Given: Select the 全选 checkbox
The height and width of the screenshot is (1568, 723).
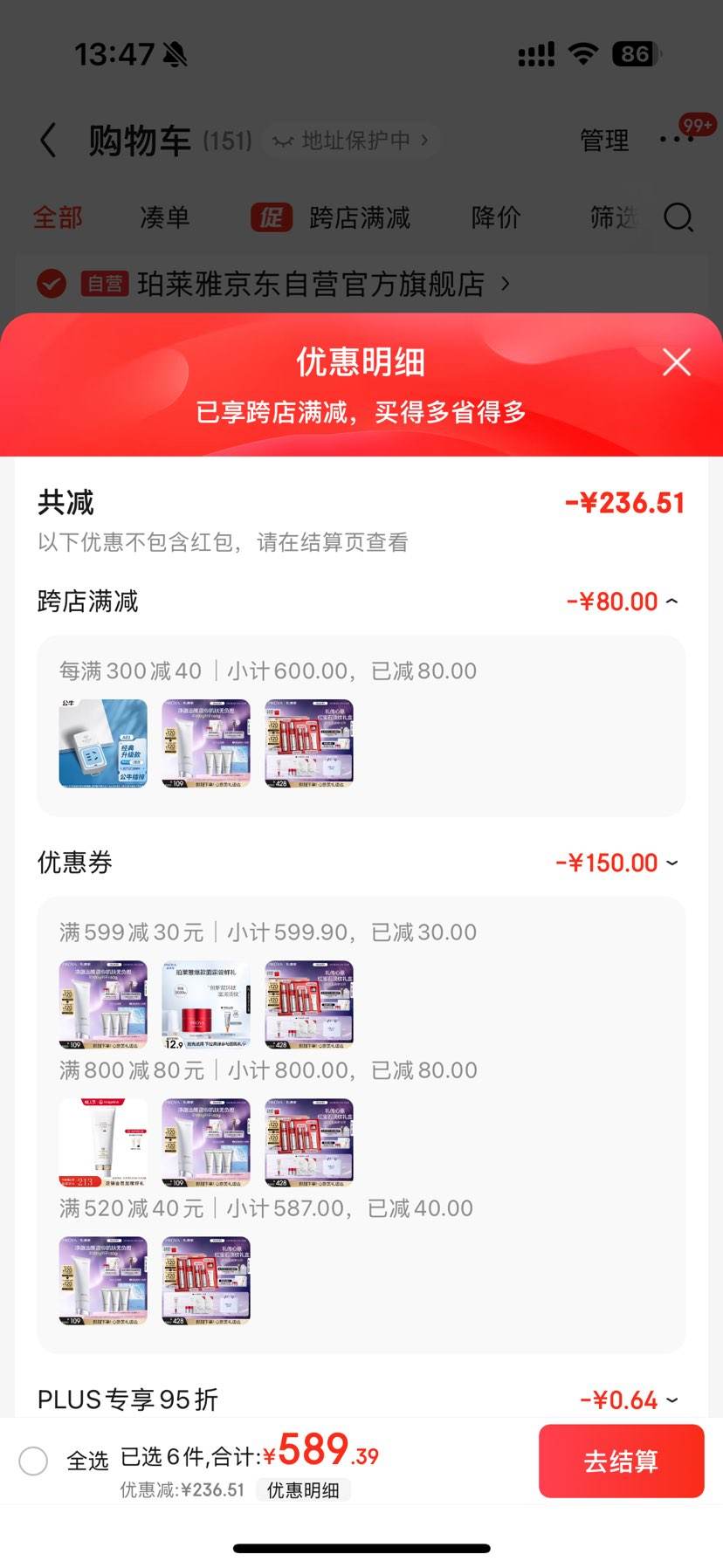Looking at the screenshot, I should pyautogui.click(x=34, y=1460).
